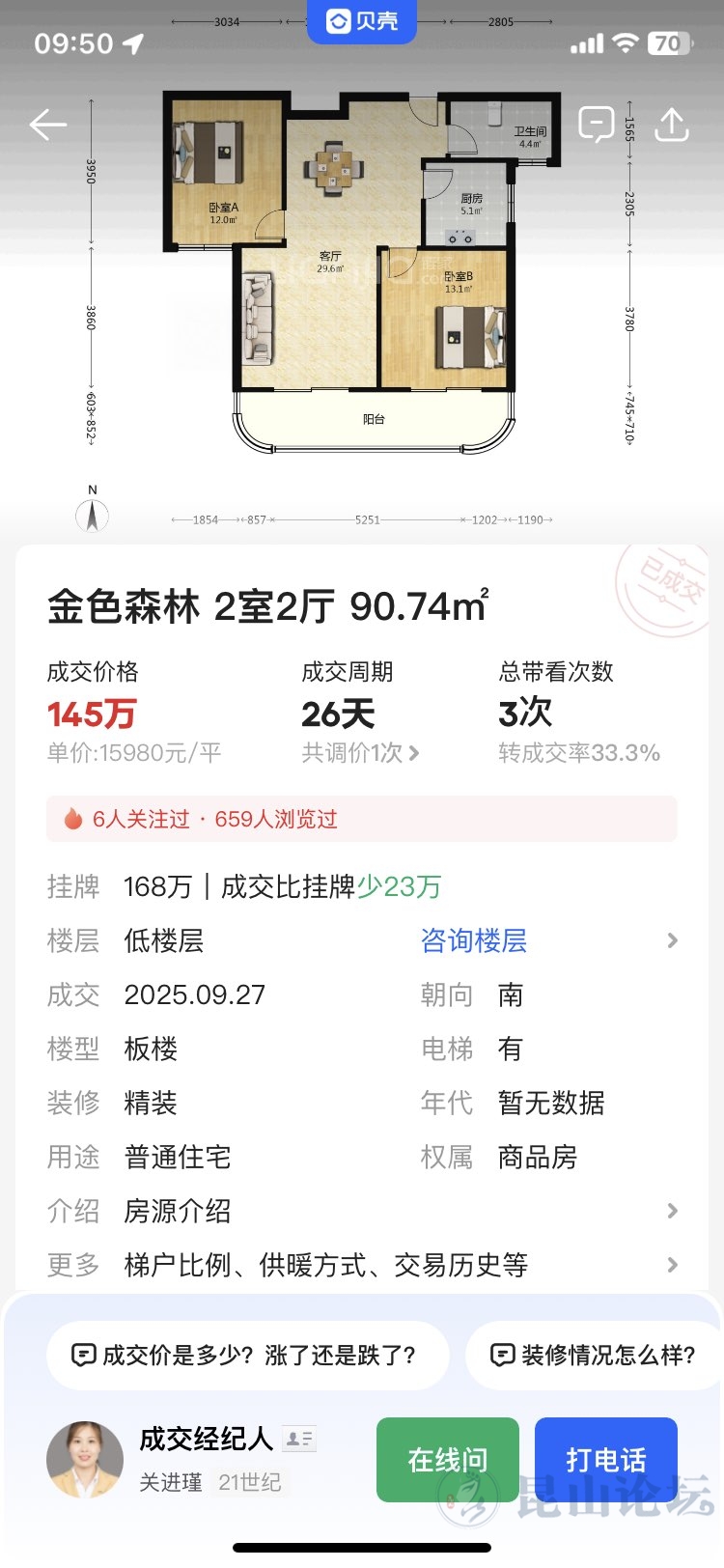The image size is (724, 1568).
Task: Start online chat with 在线问
Action: [447, 1459]
